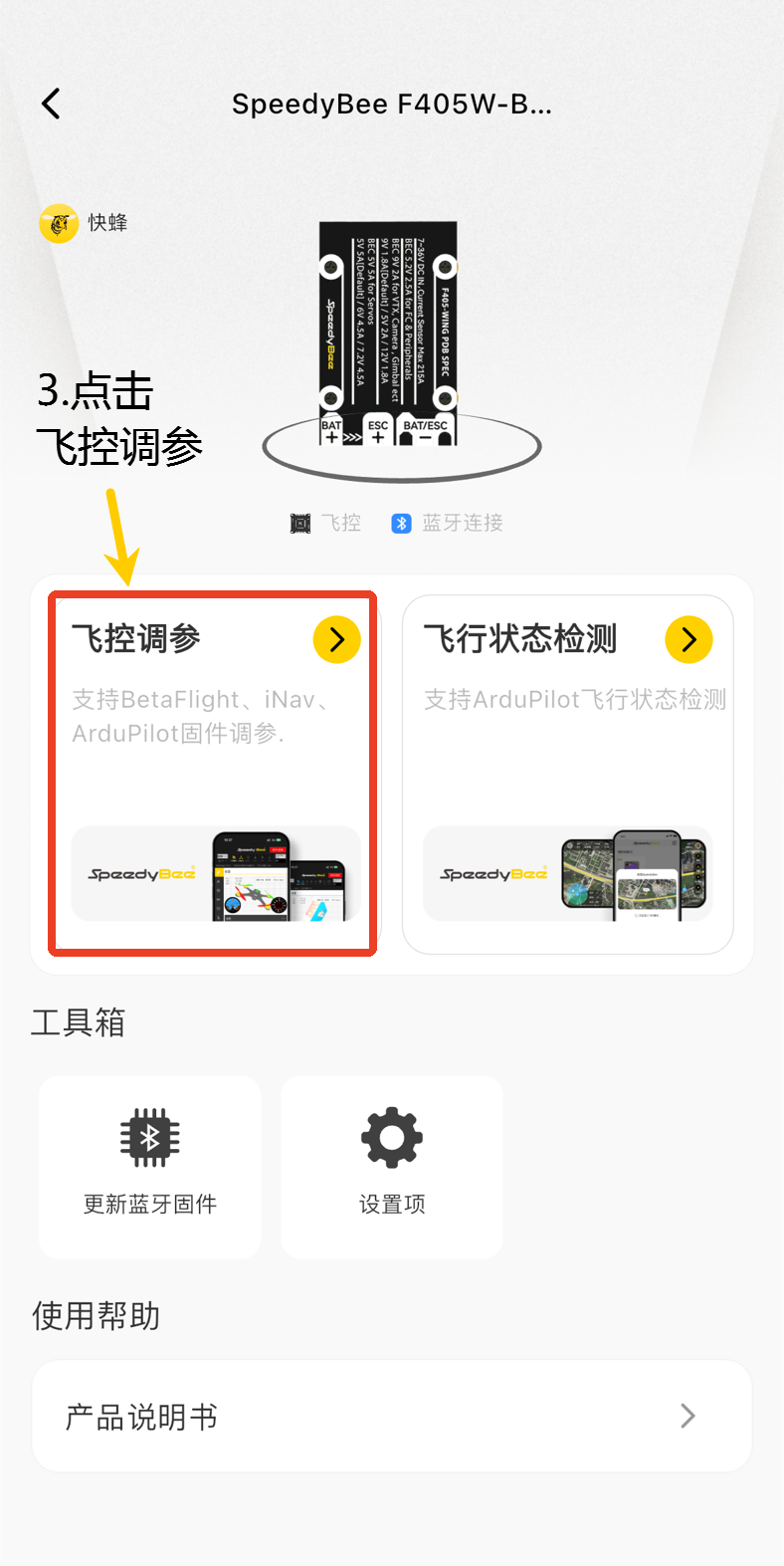Open the 产品说明书 row

(x=392, y=1416)
